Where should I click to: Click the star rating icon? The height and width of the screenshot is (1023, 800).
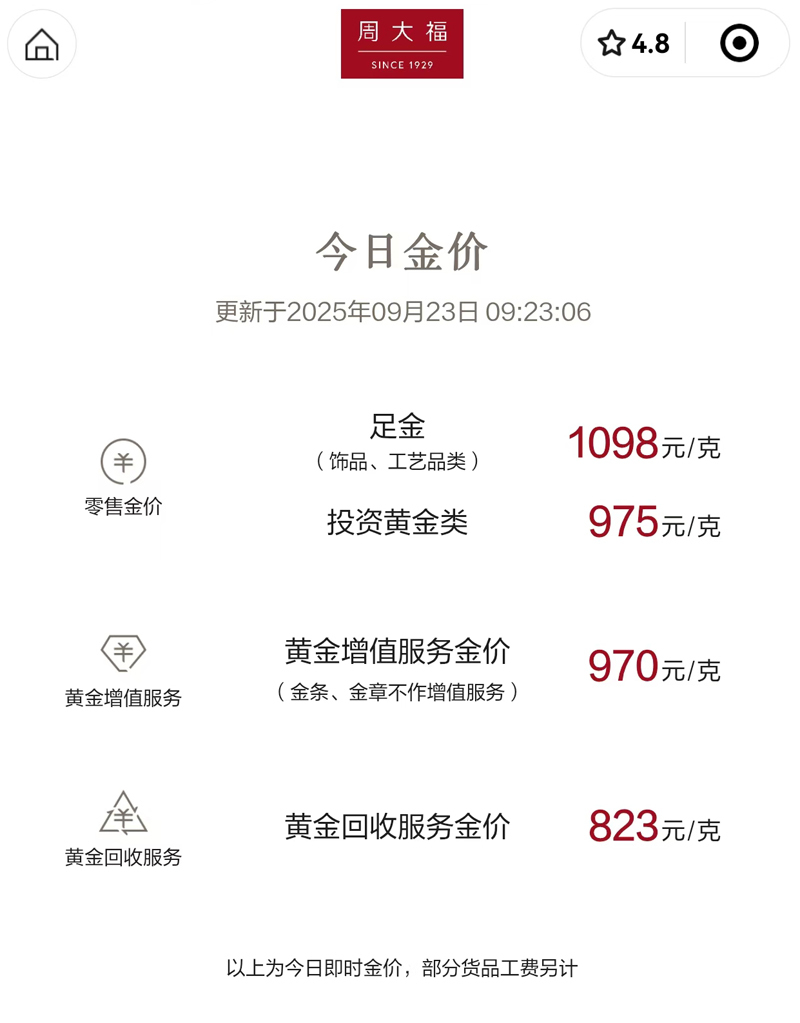tap(612, 44)
